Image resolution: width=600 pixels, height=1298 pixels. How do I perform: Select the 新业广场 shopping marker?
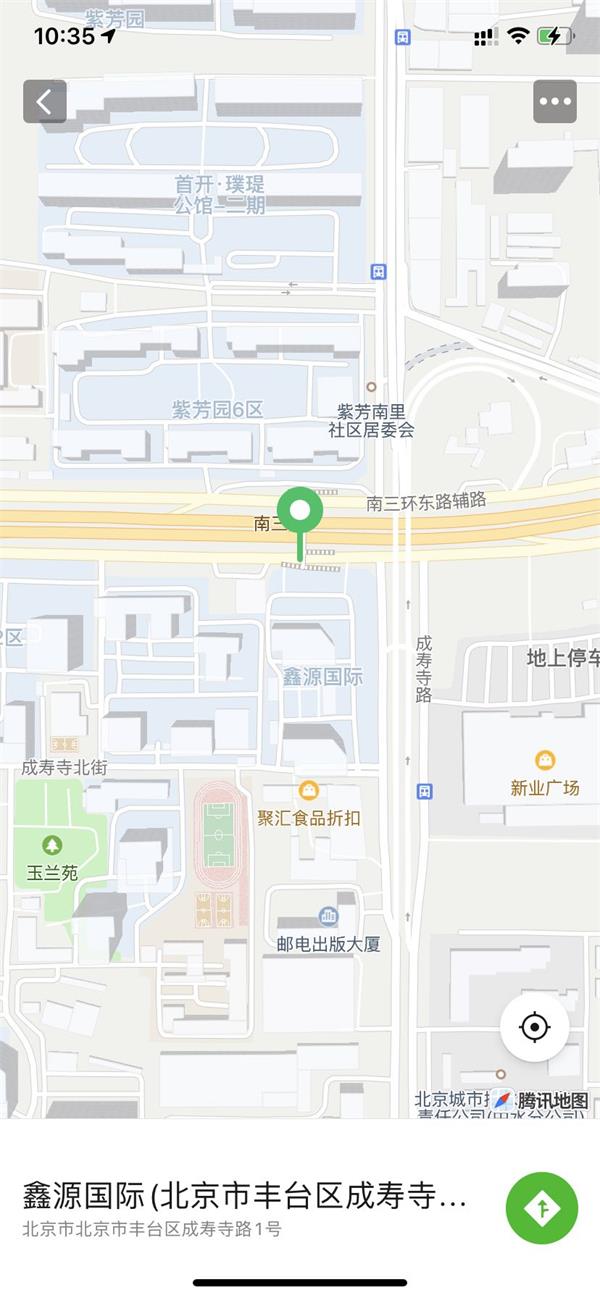tap(545, 761)
